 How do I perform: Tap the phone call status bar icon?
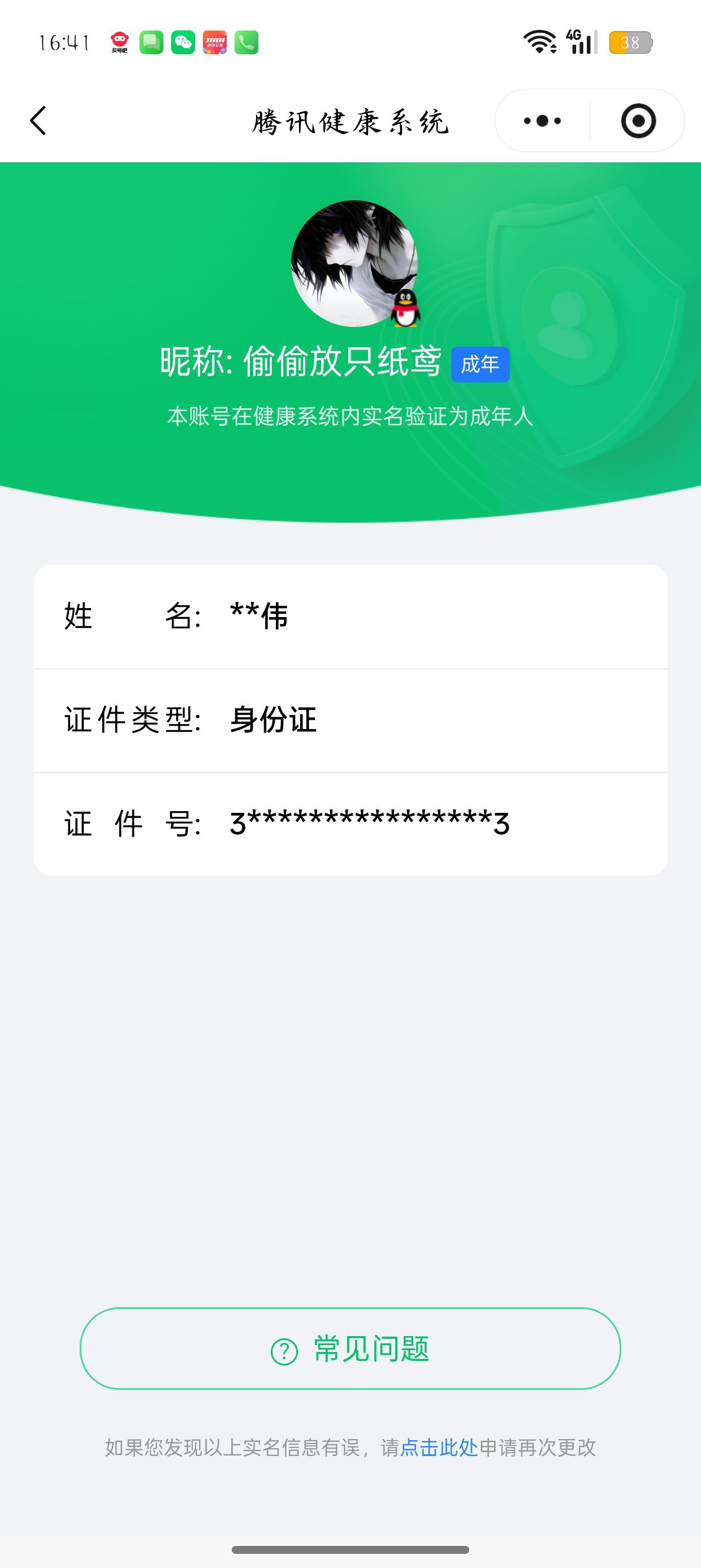[246, 42]
